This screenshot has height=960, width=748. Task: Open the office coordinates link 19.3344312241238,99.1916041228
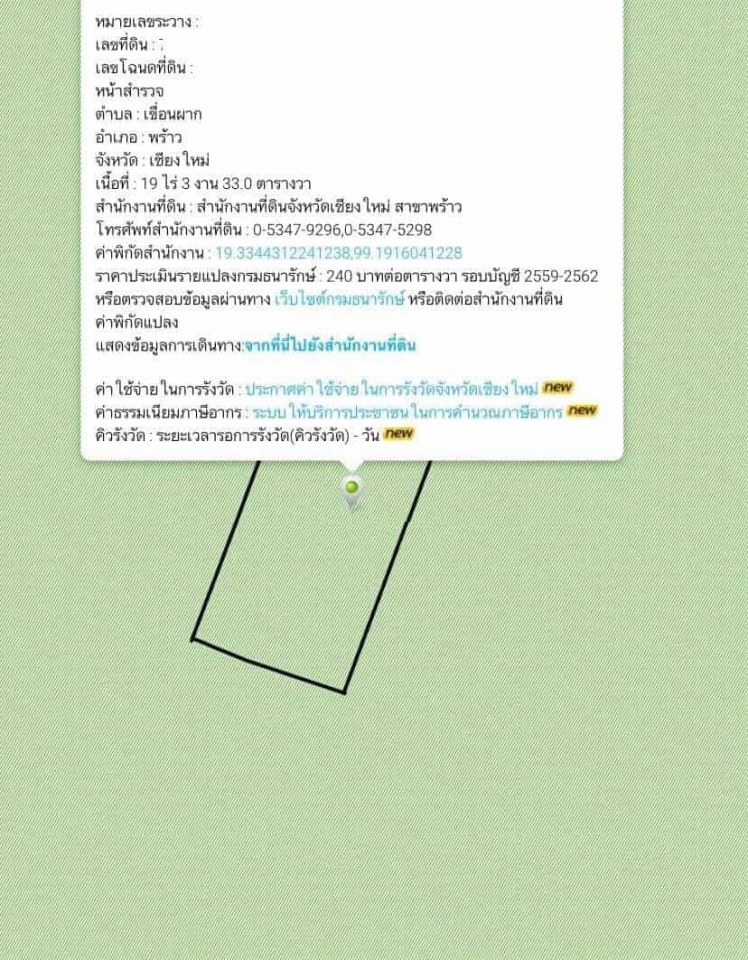[338, 253]
